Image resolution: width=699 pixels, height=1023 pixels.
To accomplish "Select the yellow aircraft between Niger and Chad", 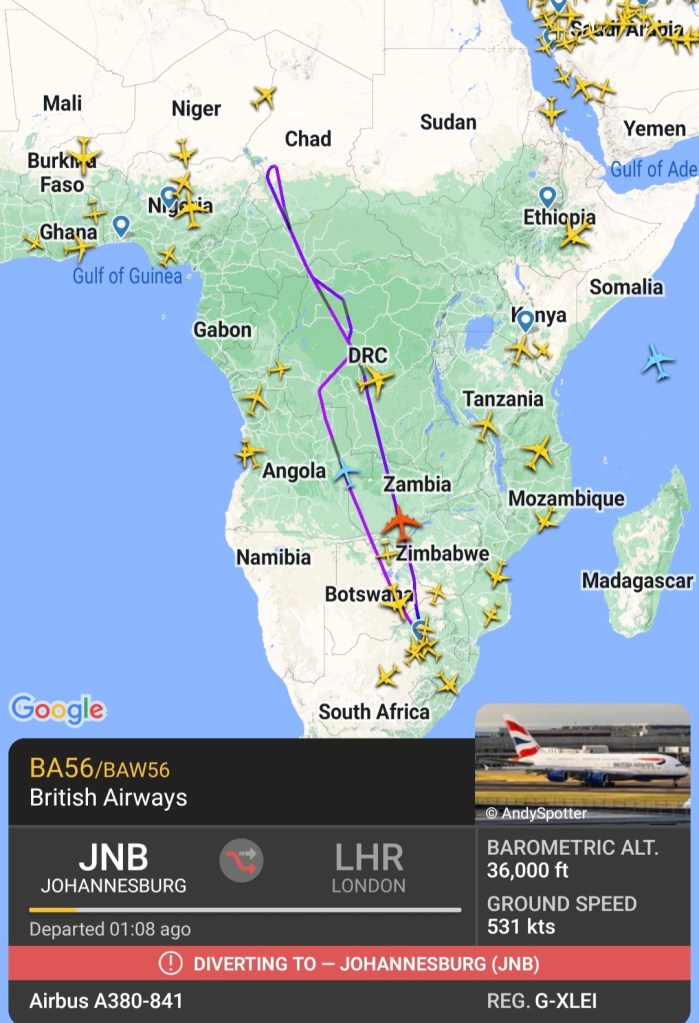I will tap(264, 97).
